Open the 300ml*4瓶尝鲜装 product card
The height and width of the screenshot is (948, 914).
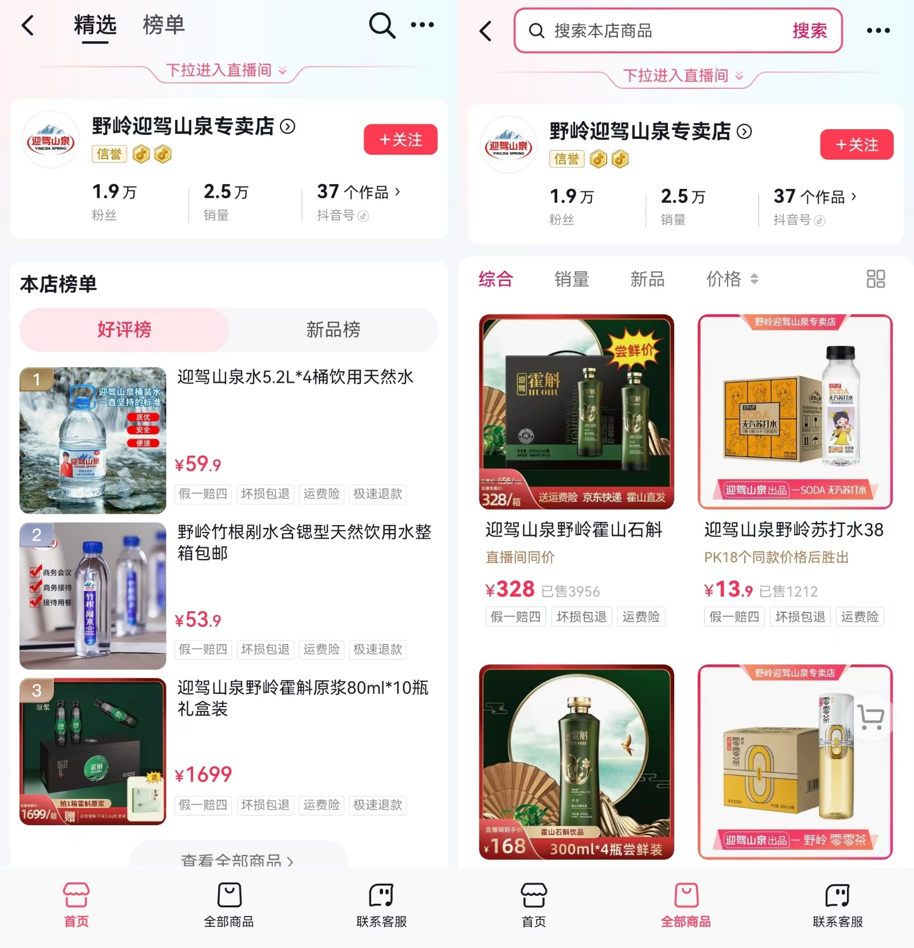576,762
